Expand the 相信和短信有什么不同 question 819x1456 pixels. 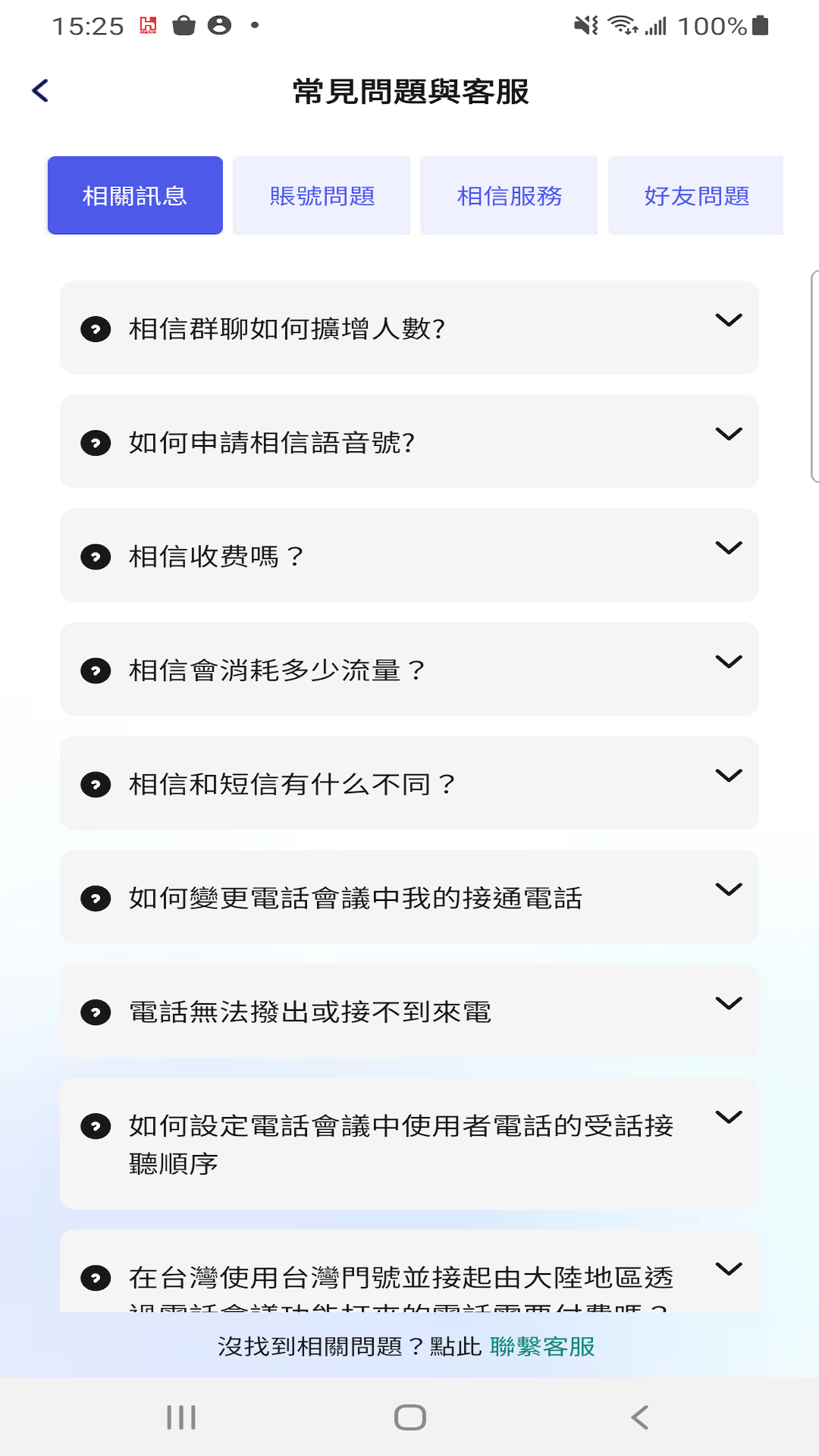click(409, 783)
